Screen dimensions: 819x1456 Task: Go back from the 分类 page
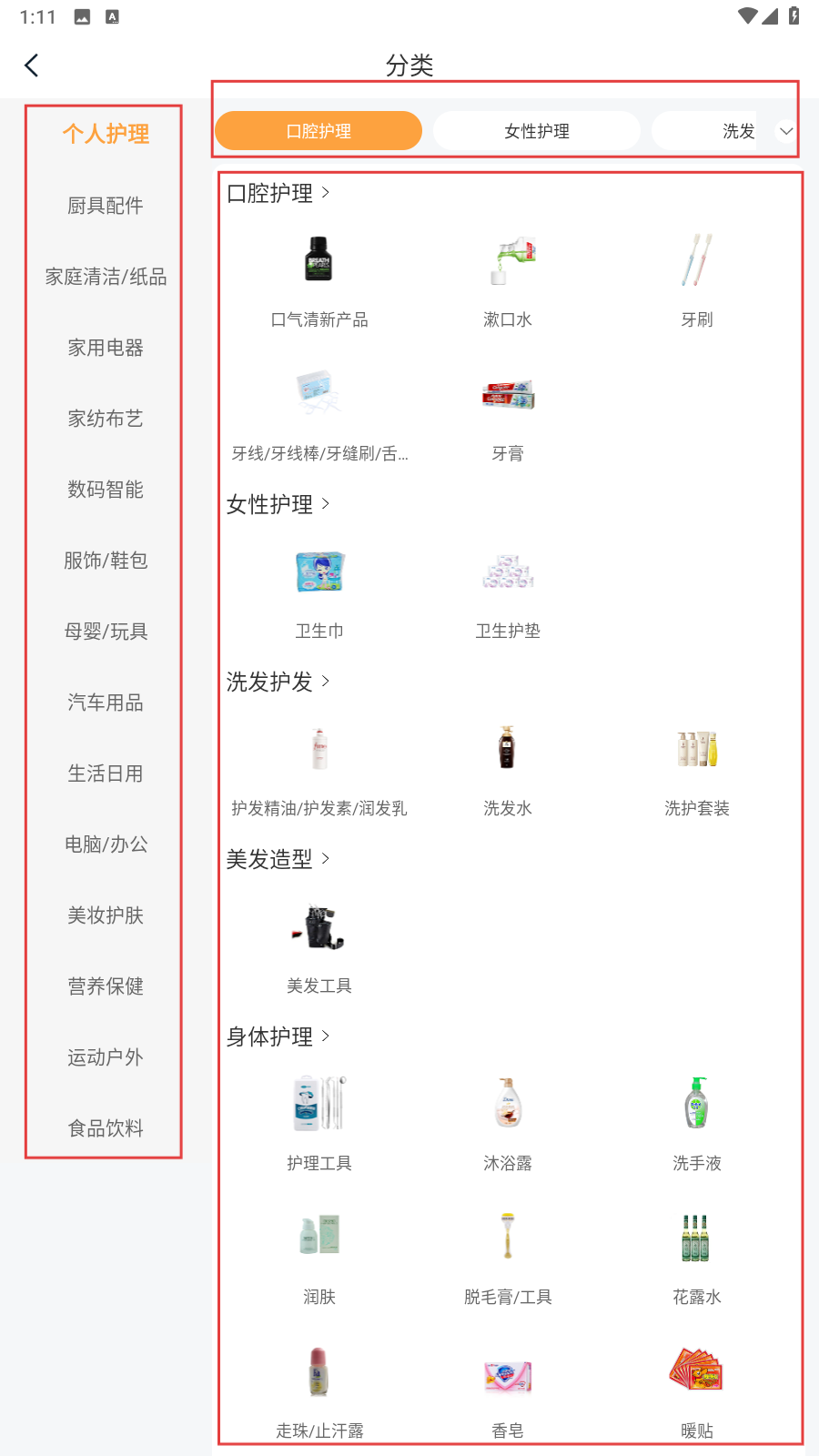(32, 66)
